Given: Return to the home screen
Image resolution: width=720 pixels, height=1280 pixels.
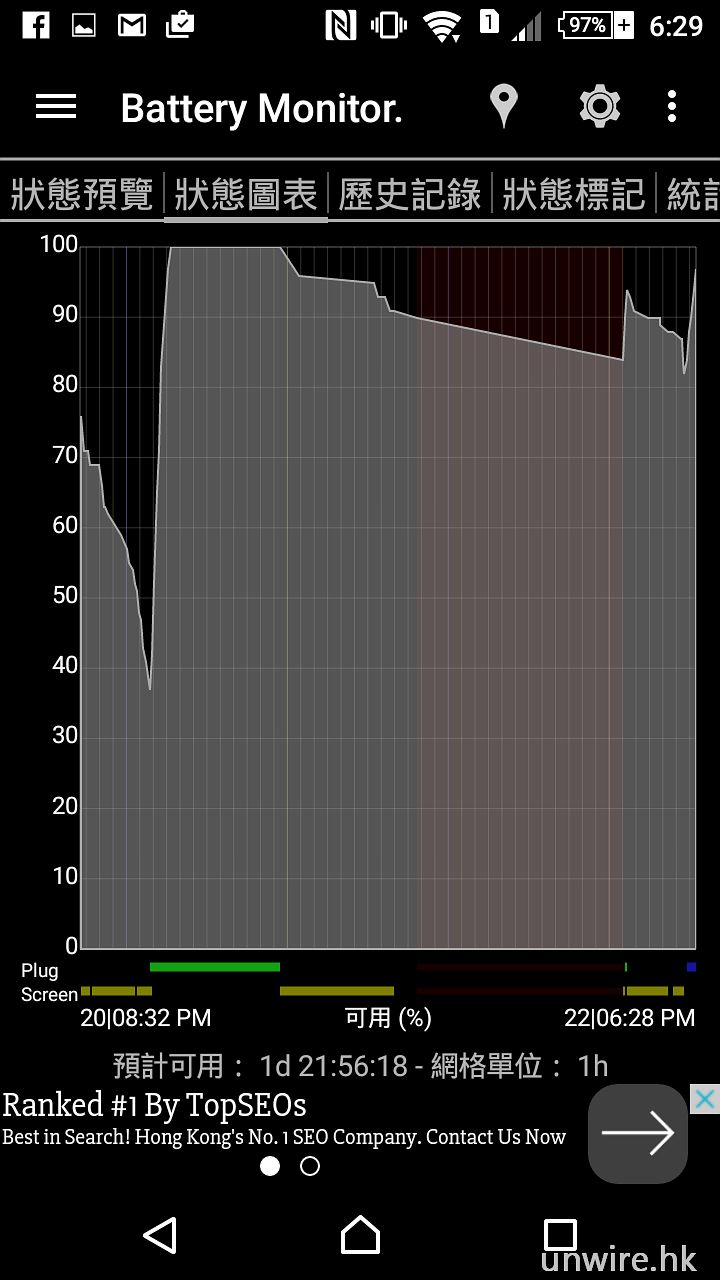Looking at the screenshot, I should pyautogui.click(x=360, y=1235).
